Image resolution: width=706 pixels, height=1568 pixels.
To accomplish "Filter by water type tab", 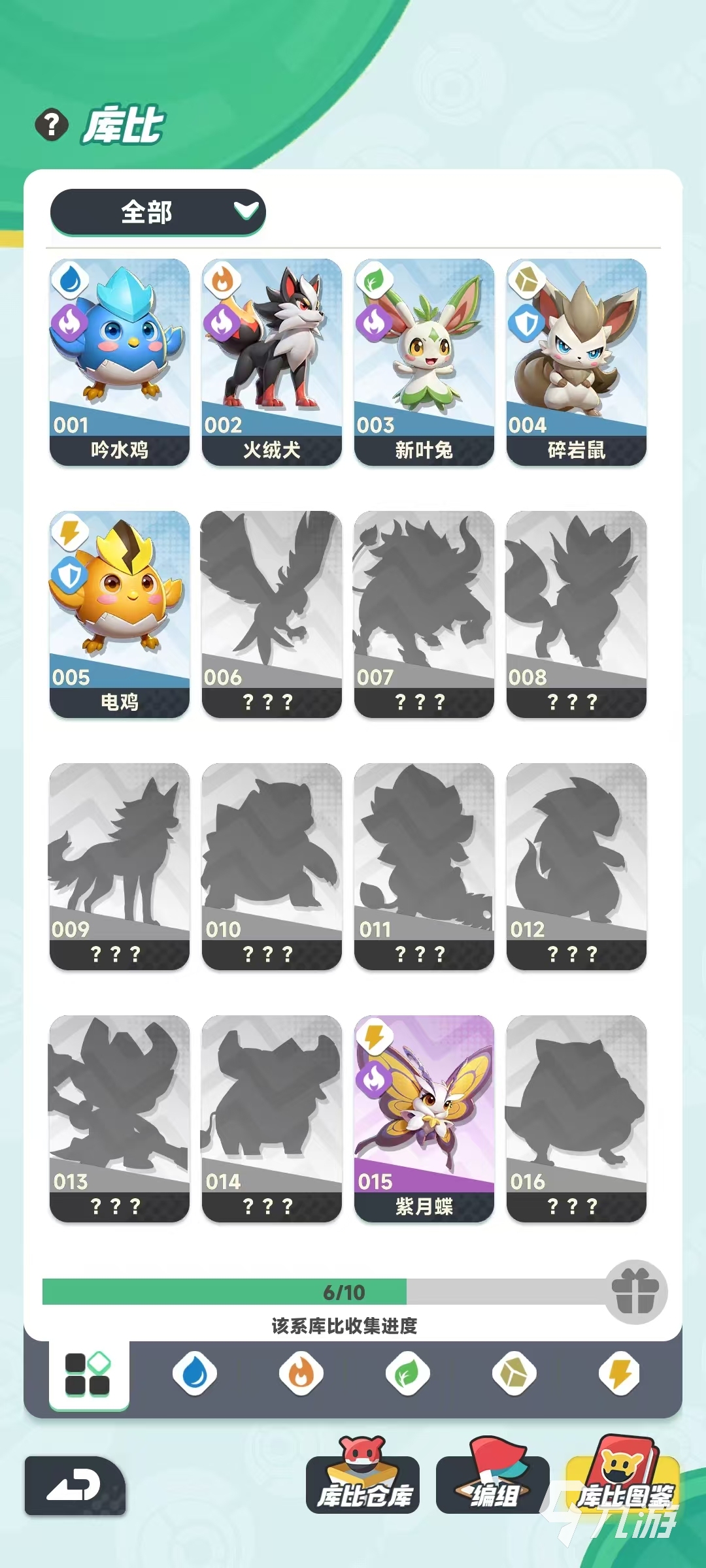I will [195, 1374].
